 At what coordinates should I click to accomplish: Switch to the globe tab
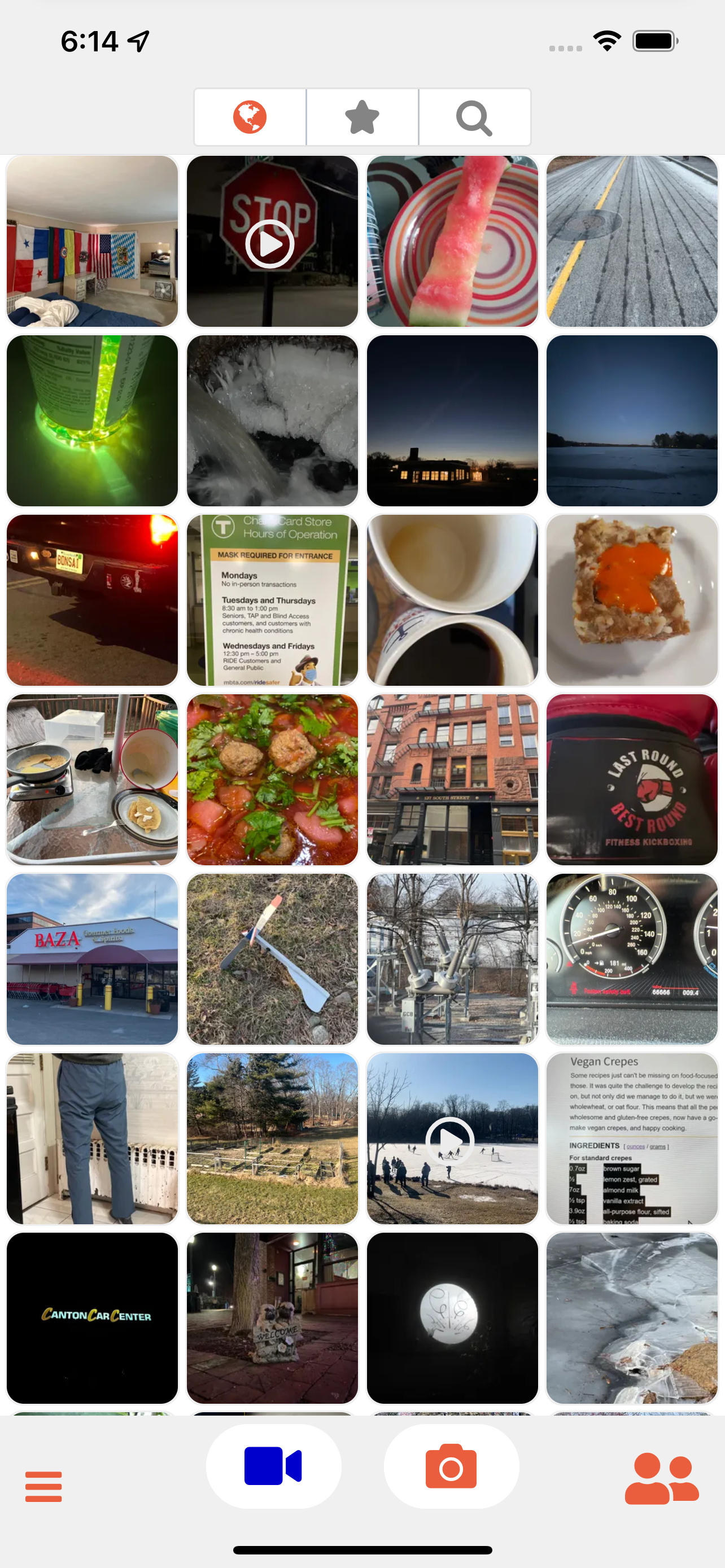tap(250, 117)
